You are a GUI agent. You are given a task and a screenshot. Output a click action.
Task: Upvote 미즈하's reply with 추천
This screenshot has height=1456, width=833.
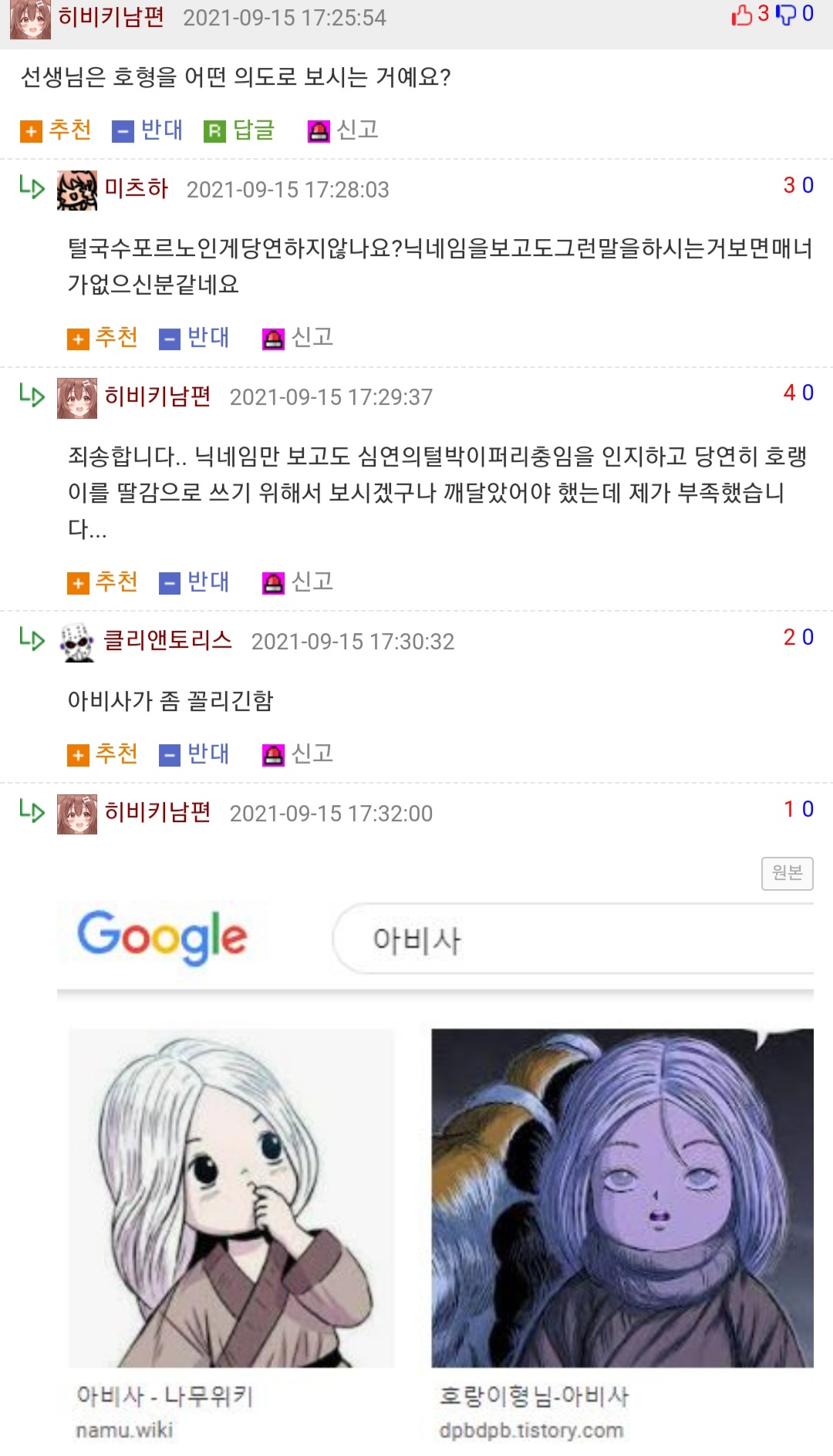103,338
